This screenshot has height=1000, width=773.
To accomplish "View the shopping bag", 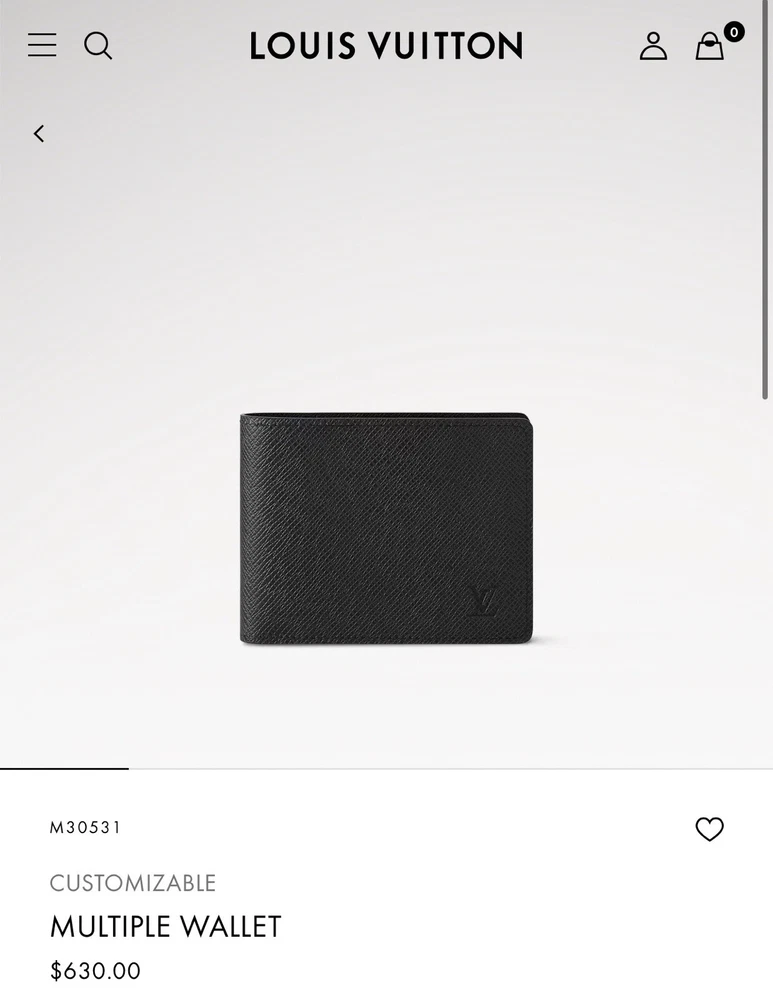I will 710,46.
